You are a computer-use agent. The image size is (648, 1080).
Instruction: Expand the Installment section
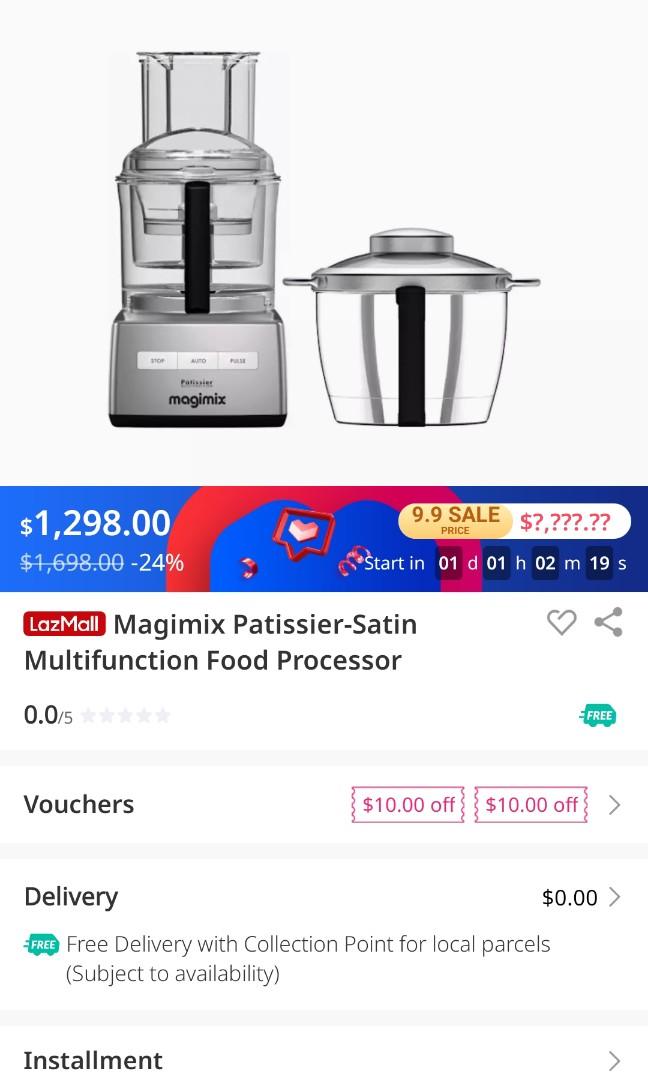tap(323, 1059)
